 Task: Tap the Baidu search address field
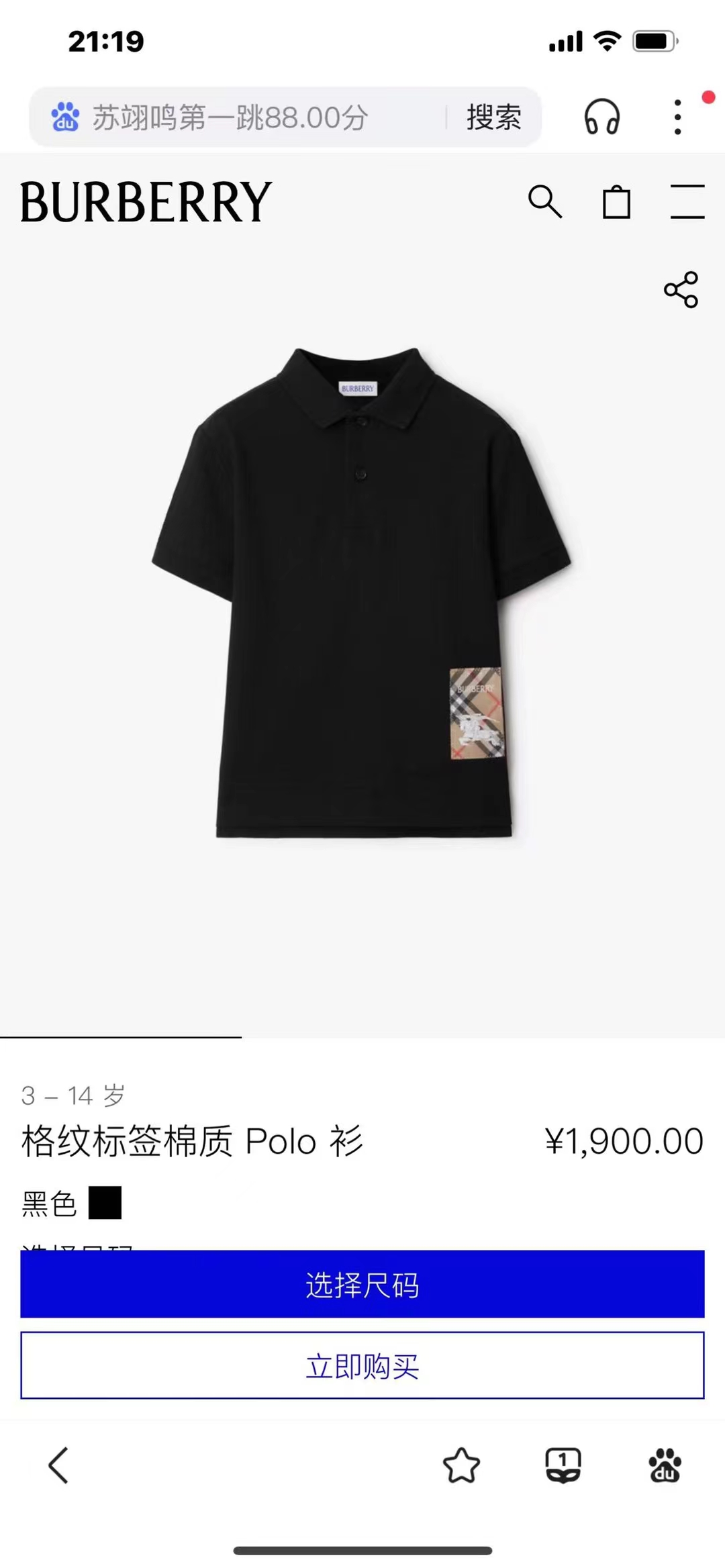tap(242, 117)
